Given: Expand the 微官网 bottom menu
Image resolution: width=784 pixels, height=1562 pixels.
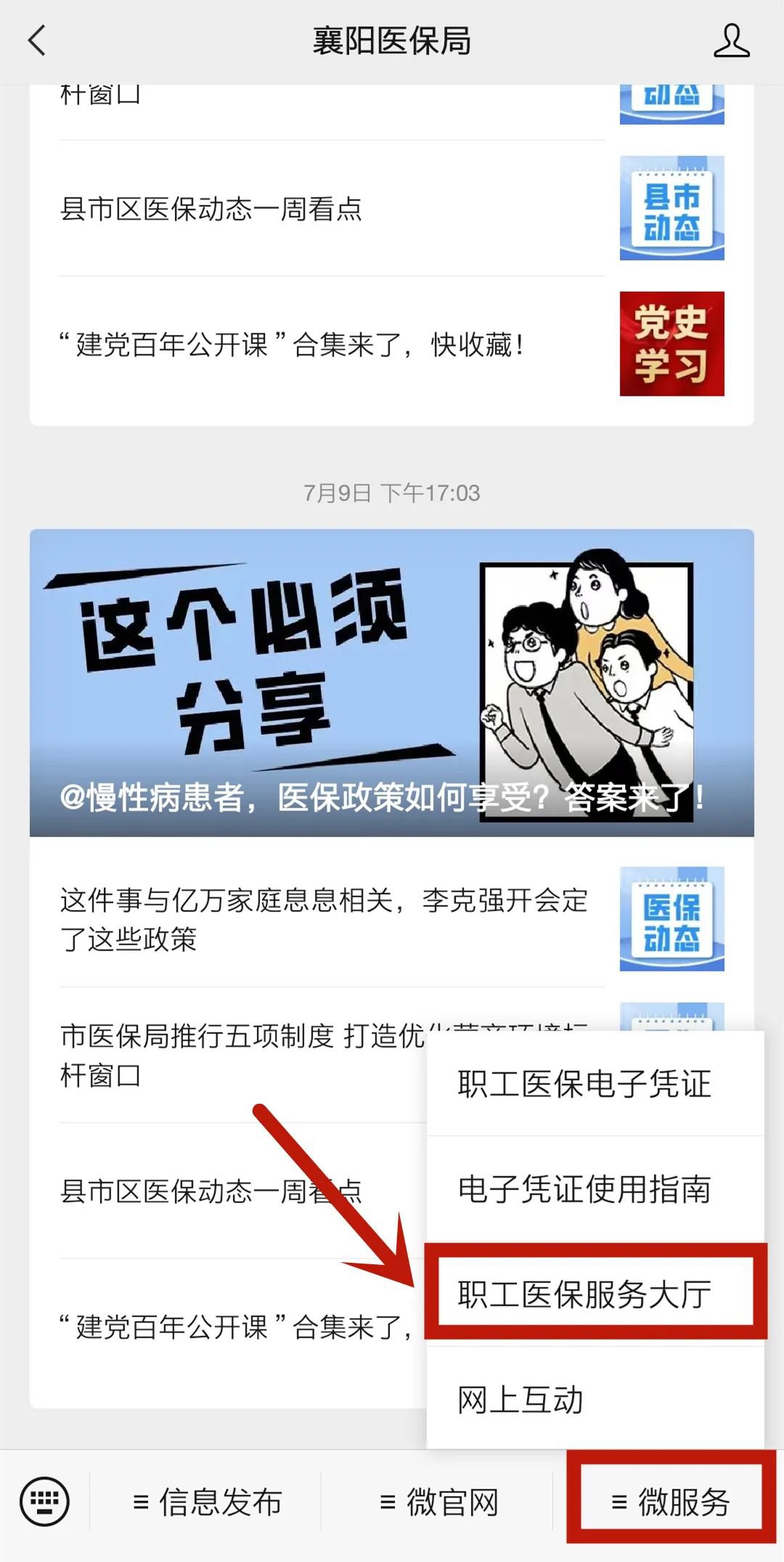Looking at the screenshot, I should coord(438,1502).
